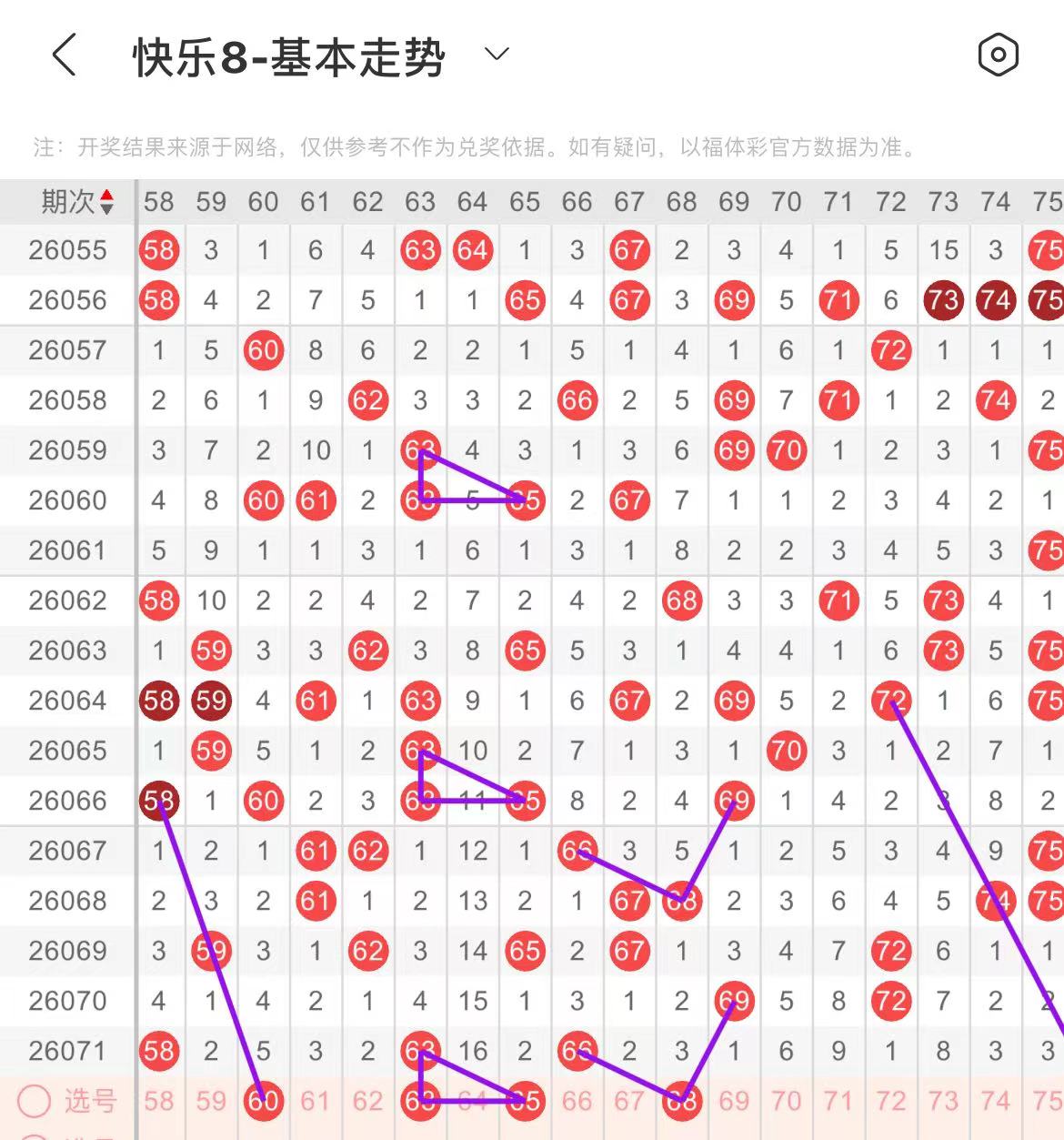Go back using the top-left arrow

(x=64, y=55)
